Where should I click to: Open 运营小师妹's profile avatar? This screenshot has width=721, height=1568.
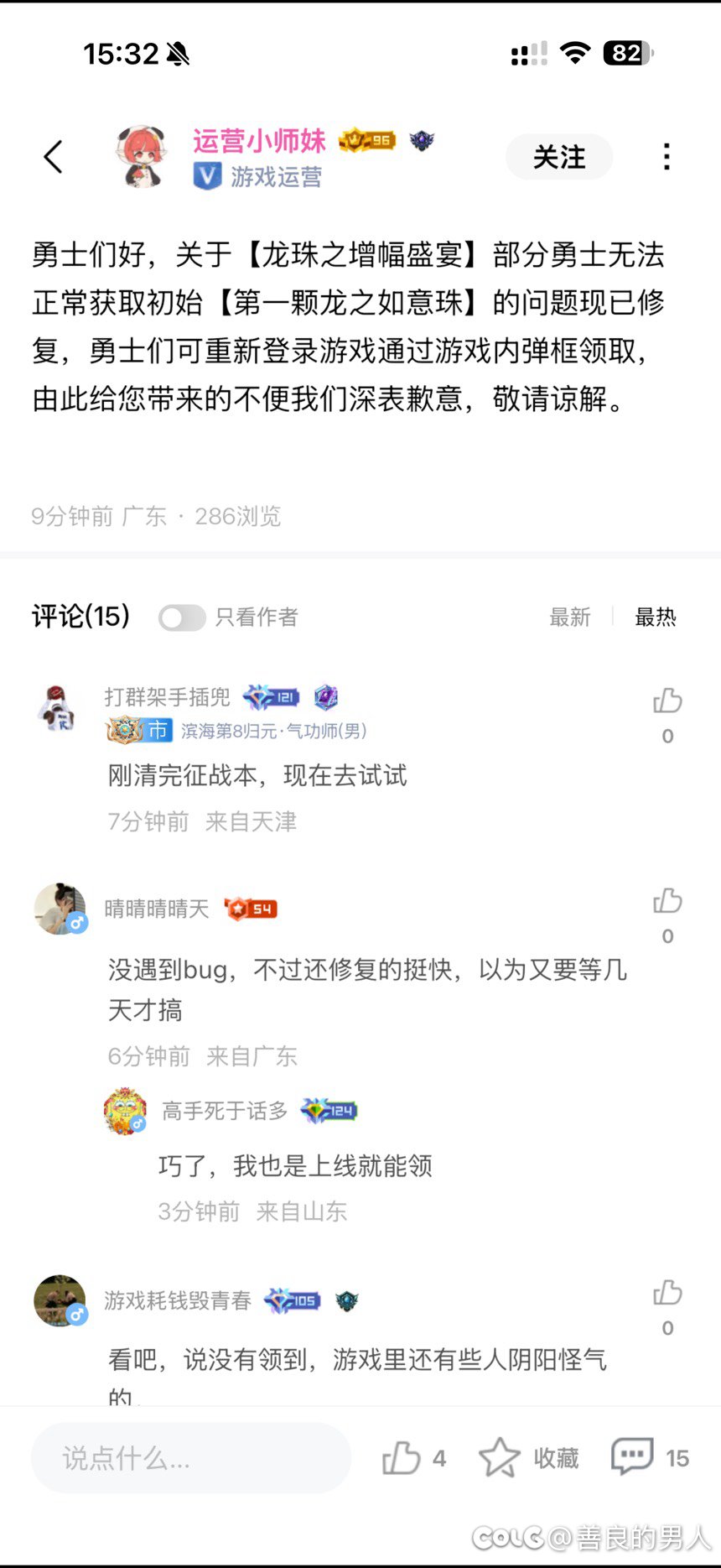coord(142,157)
